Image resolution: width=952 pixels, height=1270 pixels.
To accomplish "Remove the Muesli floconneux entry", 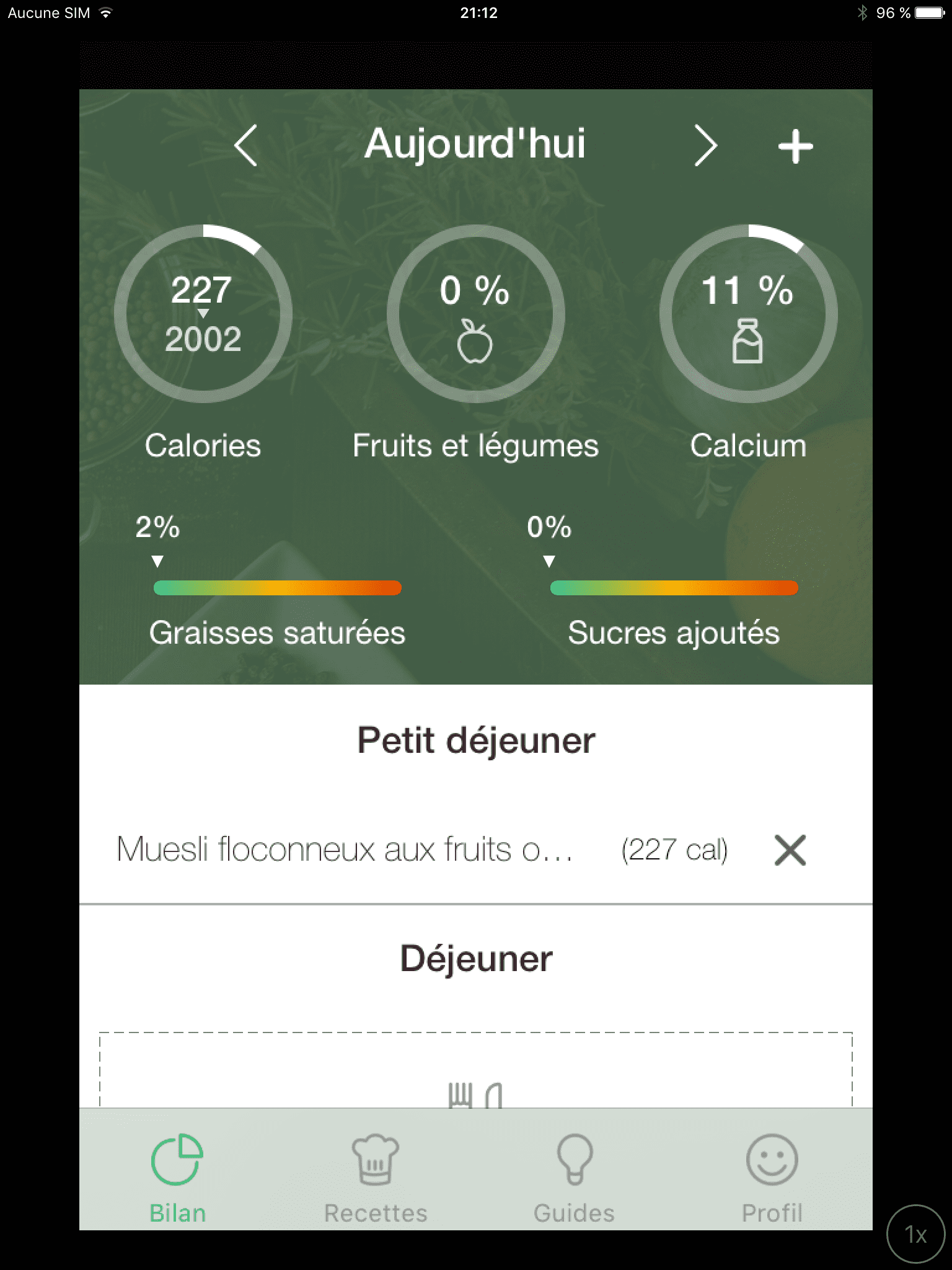I will pos(790,850).
